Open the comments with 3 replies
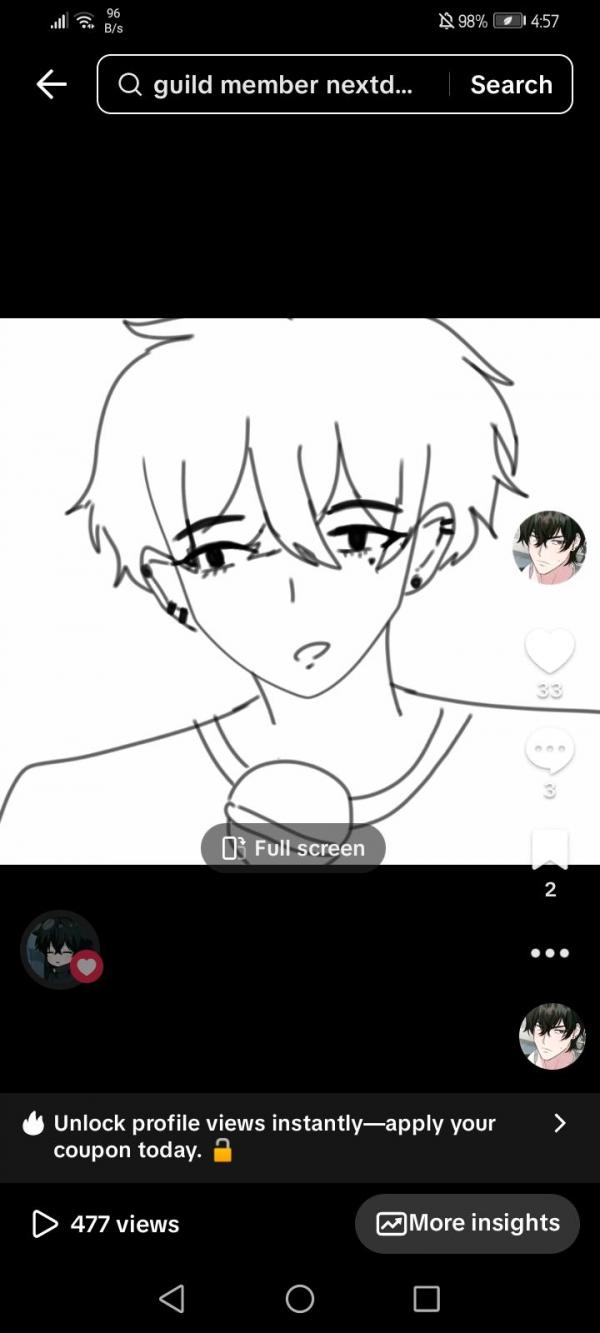The image size is (600, 1333). (x=550, y=752)
